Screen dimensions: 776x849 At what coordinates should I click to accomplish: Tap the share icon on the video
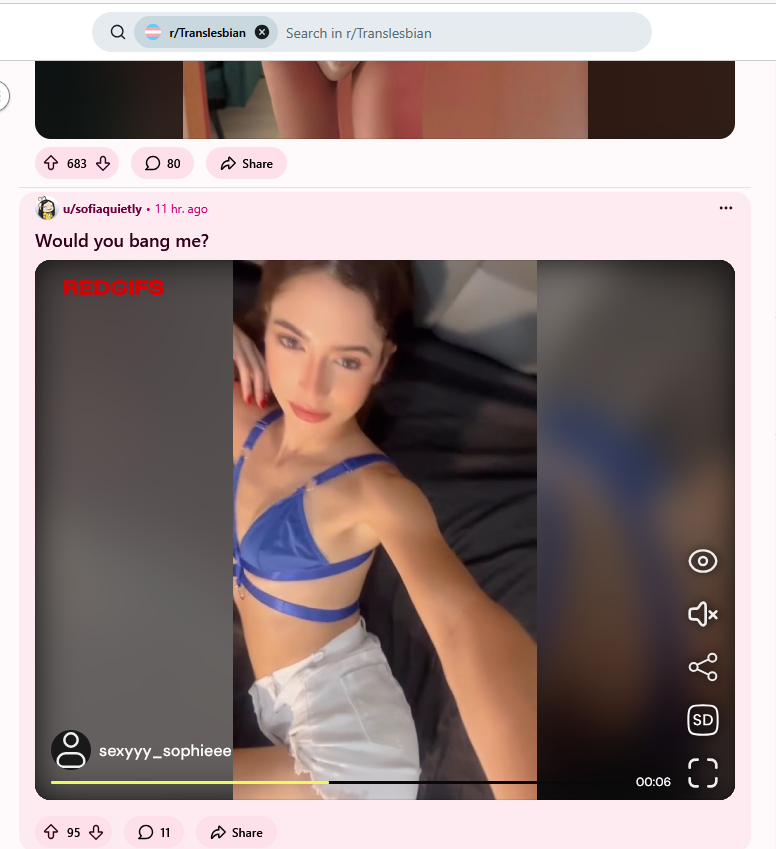(x=703, y=667)
